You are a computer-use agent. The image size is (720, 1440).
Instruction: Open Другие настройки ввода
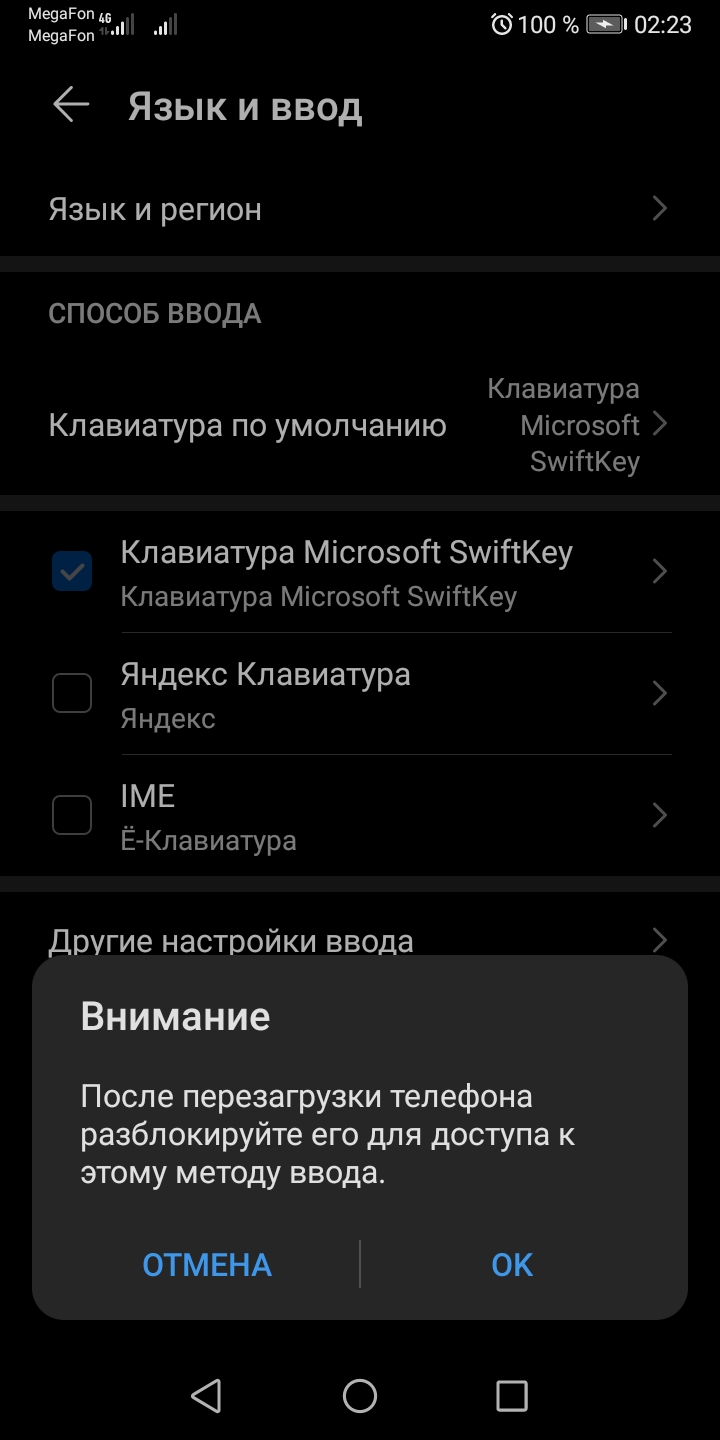coord(360,940)
